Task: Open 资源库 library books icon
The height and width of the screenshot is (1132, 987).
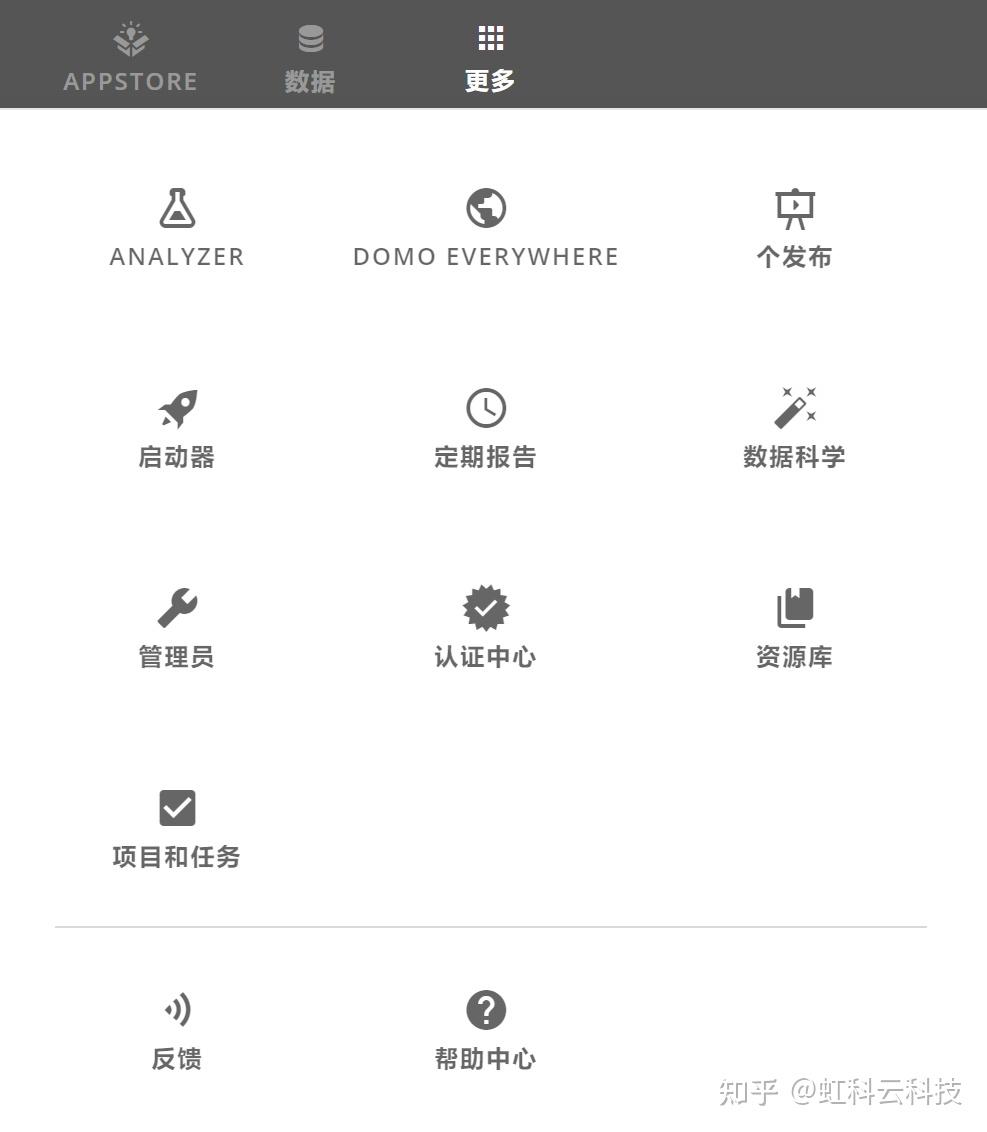Action: pyautogui.click(x=795, y=607)
